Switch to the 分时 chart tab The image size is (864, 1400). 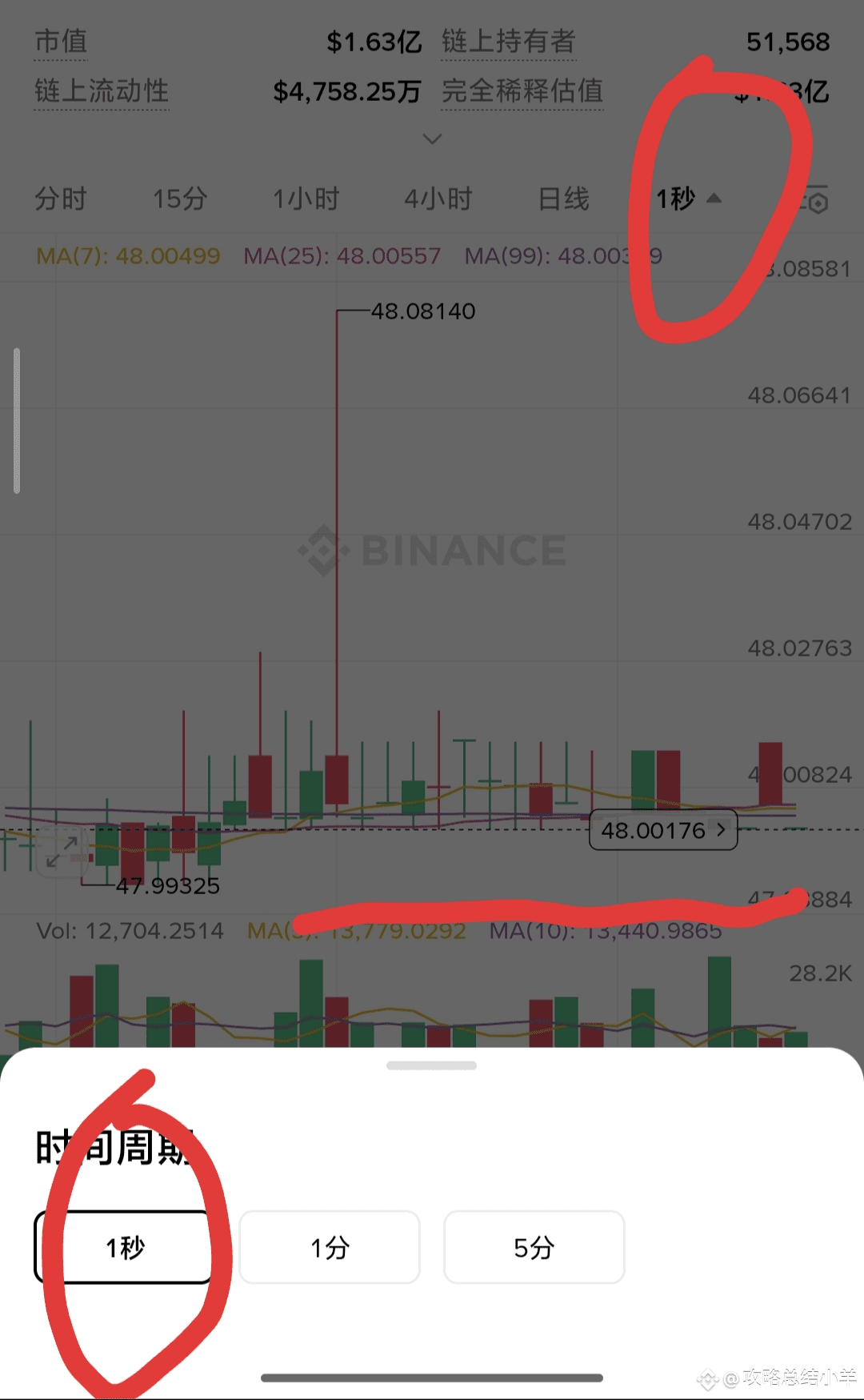(60, 199)
